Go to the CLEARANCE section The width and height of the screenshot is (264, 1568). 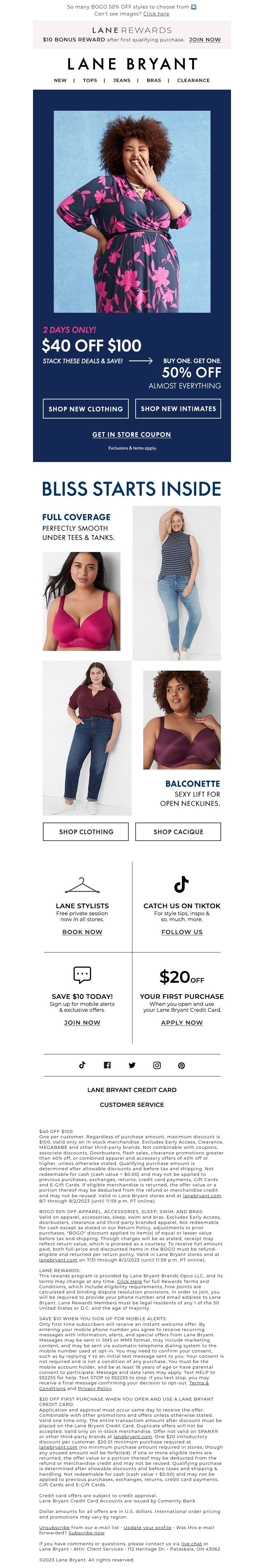click(193, 80)
